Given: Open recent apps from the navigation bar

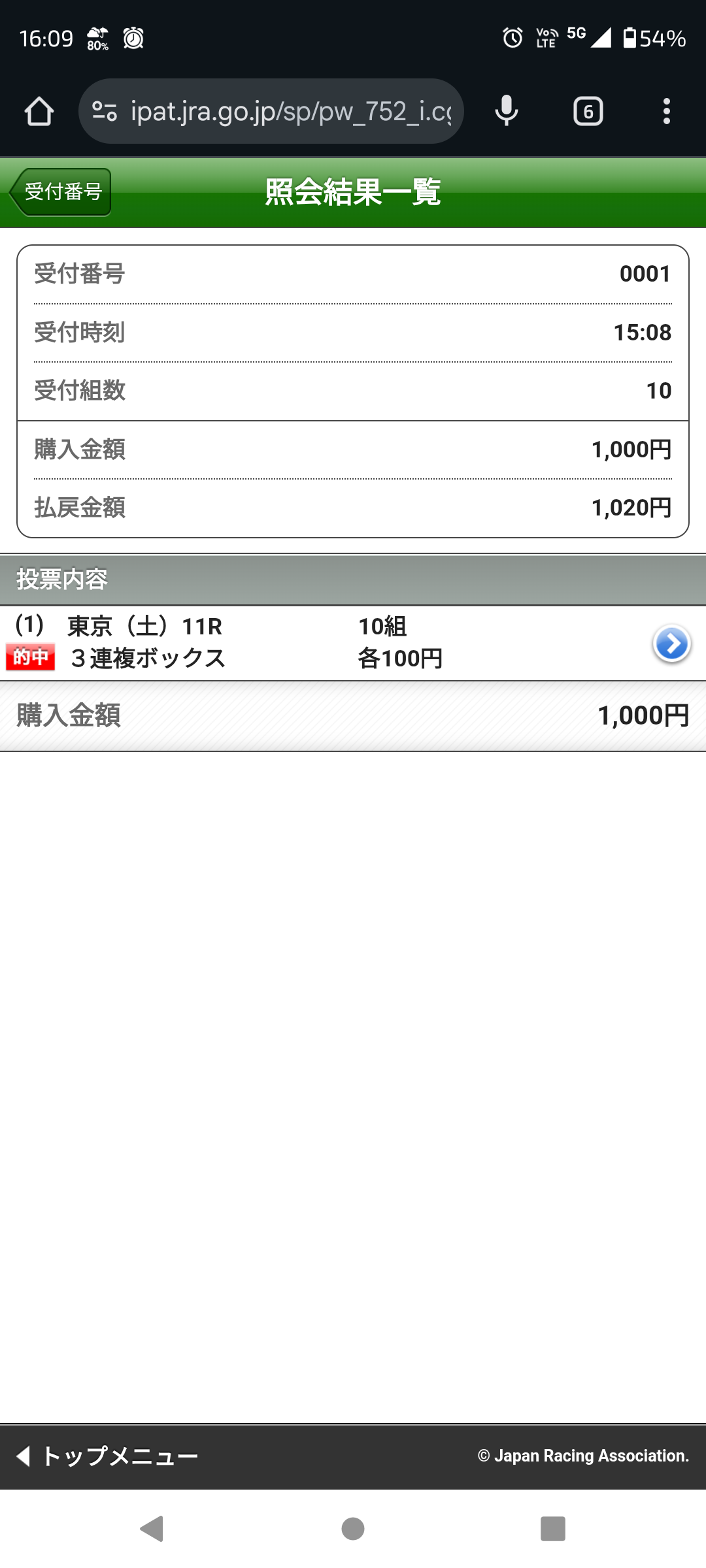Looking at the screenshot, I should click(552, 1529).
